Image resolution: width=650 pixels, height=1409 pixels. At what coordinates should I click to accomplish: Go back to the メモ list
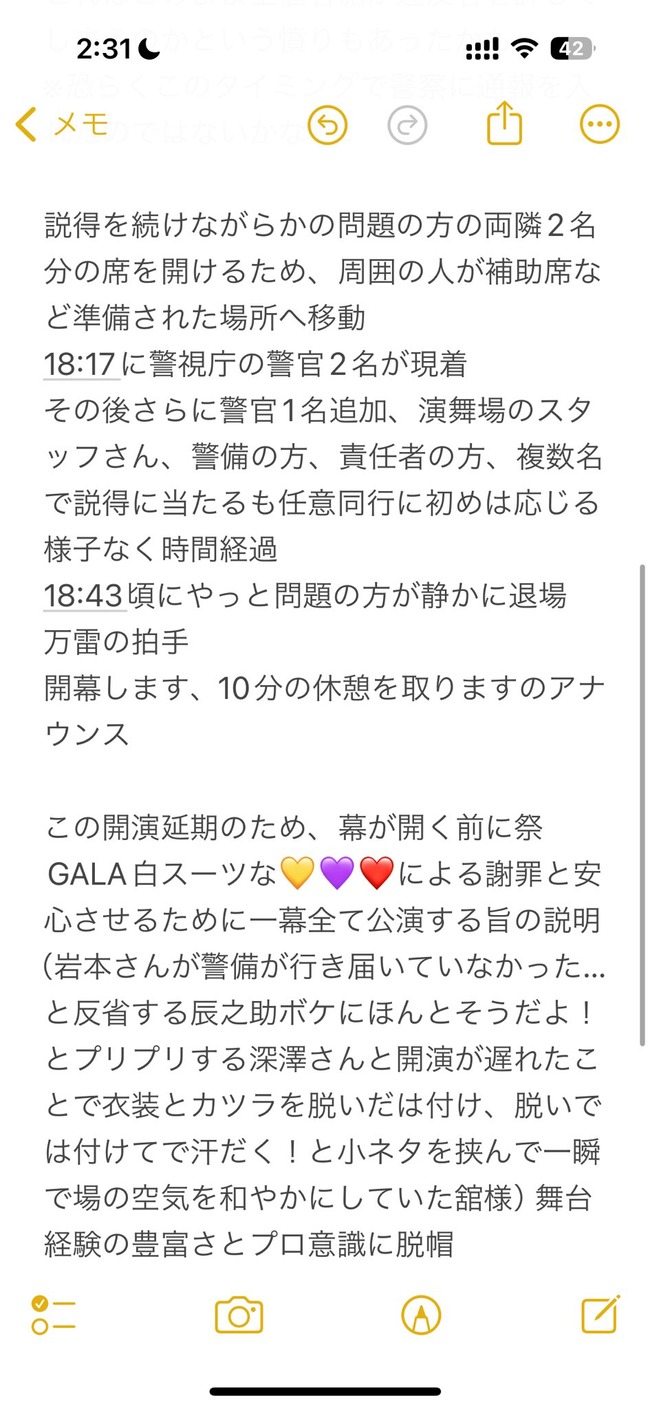tap(62, 125)
